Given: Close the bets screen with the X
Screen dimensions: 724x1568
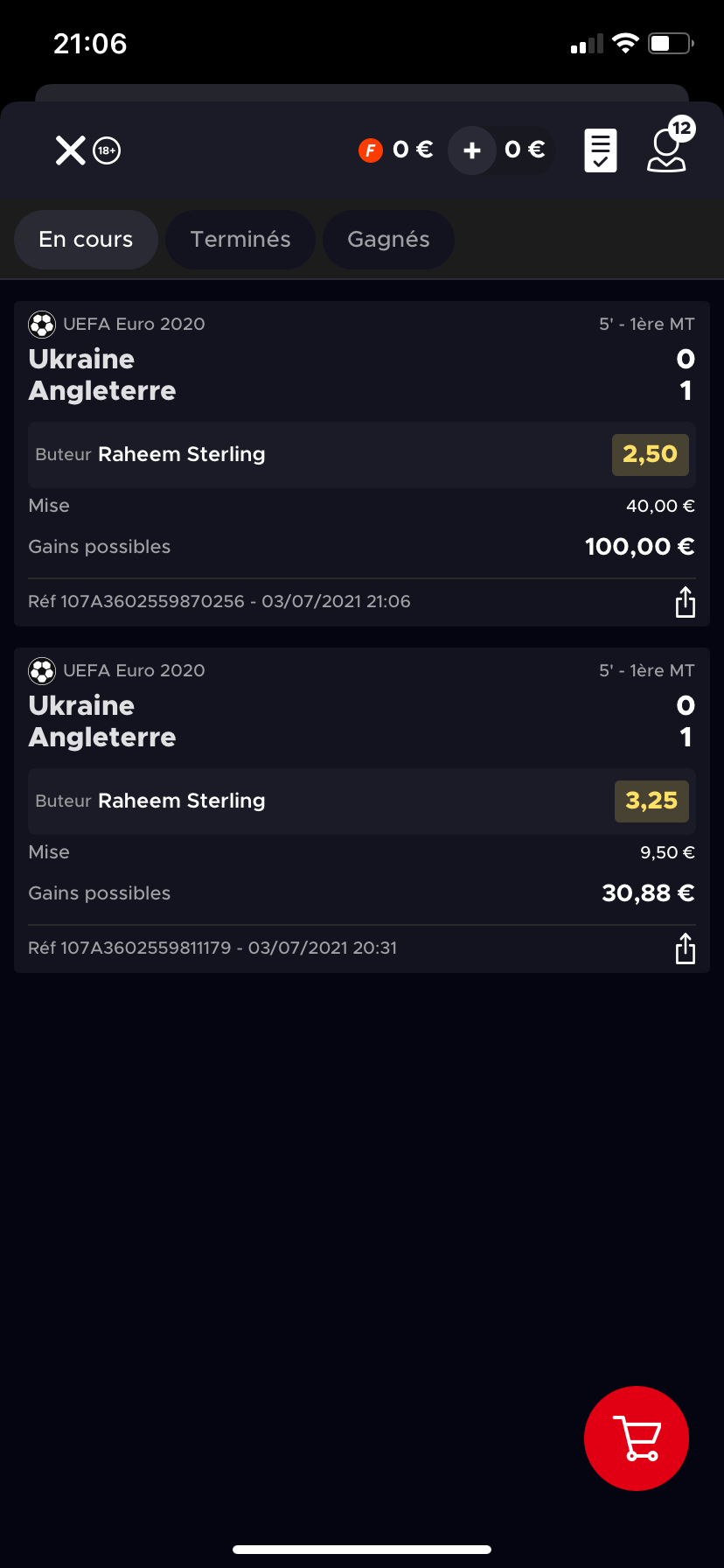Looking at the screenshot, I should click(71, 150).
